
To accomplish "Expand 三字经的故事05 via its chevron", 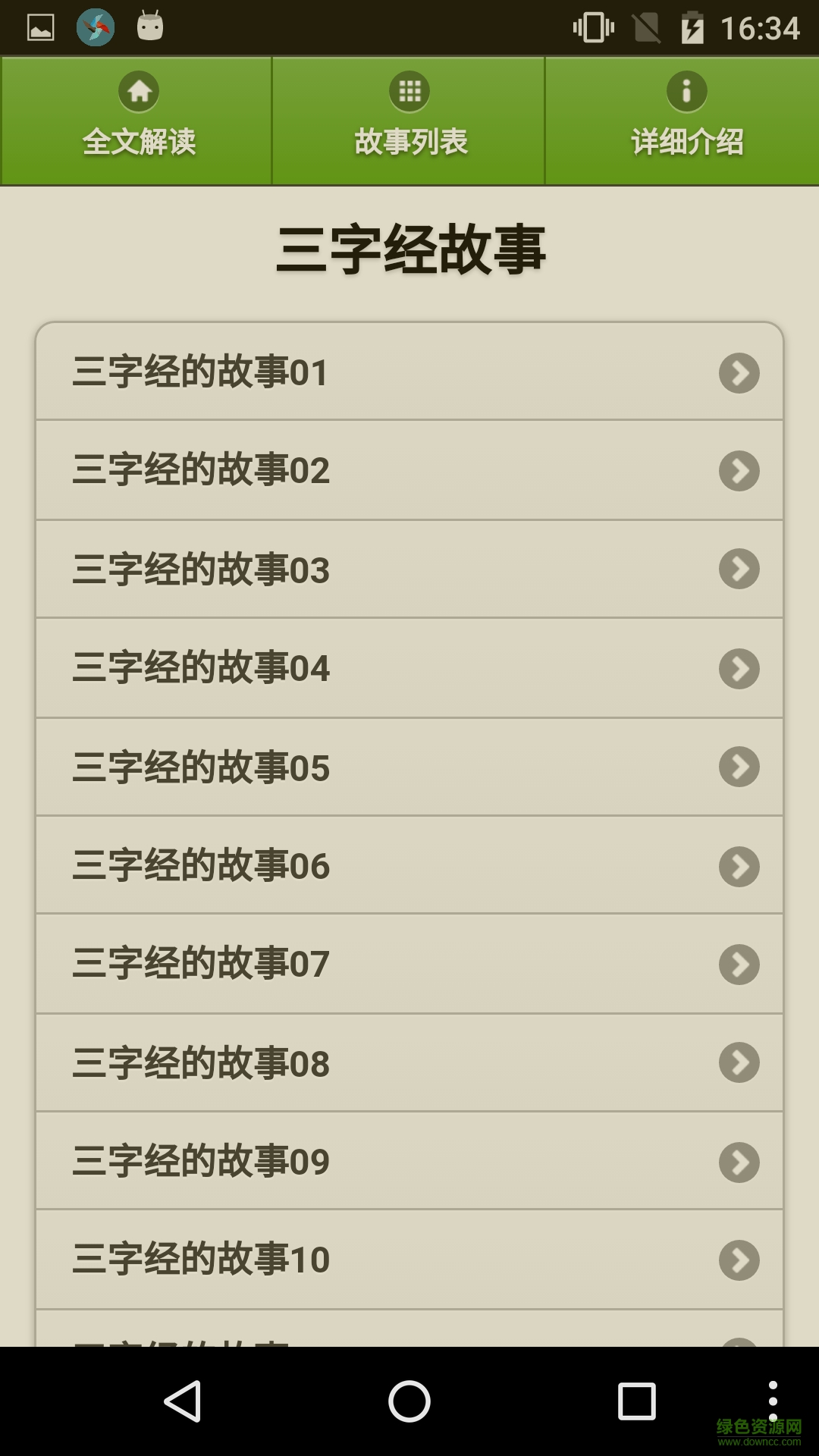I will tap(739, 766).
